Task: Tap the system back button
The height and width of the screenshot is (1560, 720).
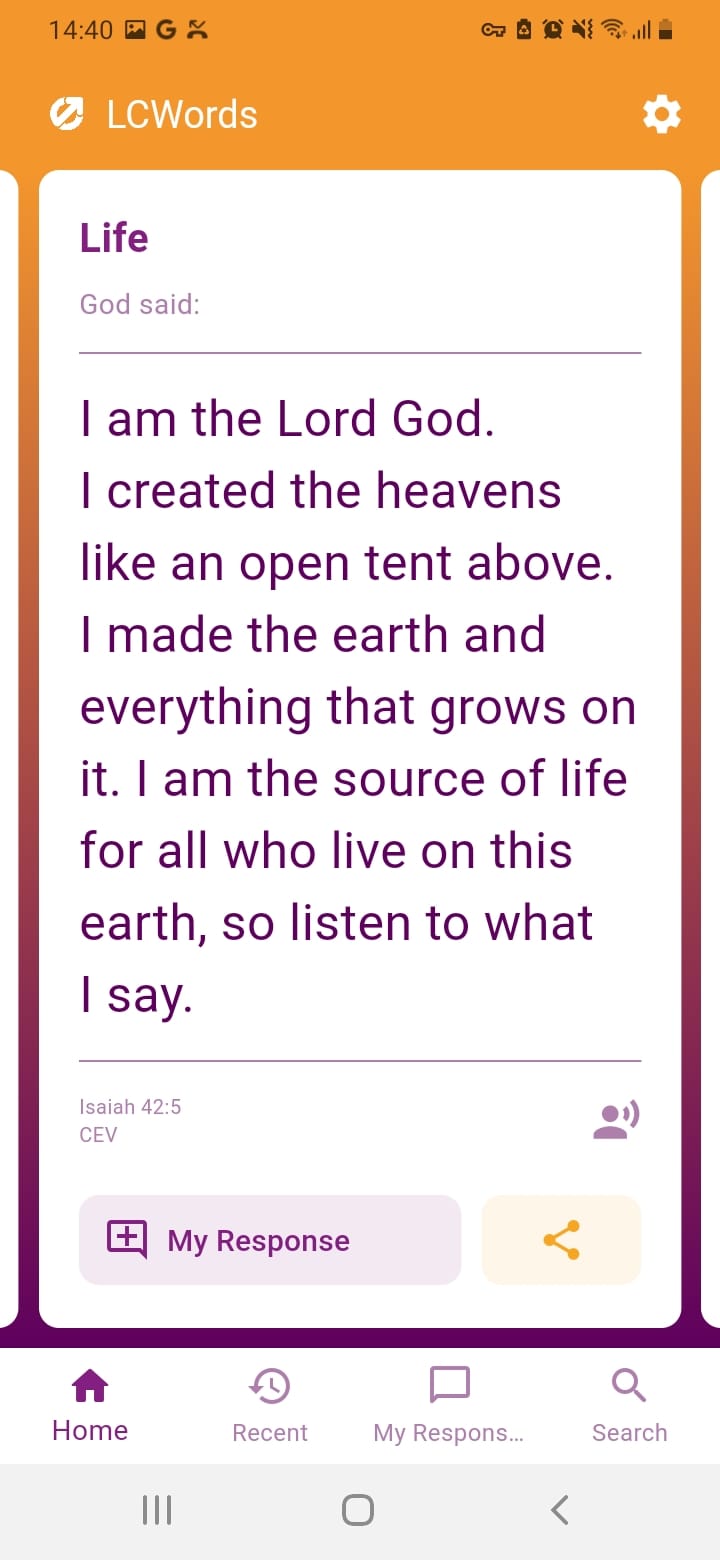Action: 560,1509
